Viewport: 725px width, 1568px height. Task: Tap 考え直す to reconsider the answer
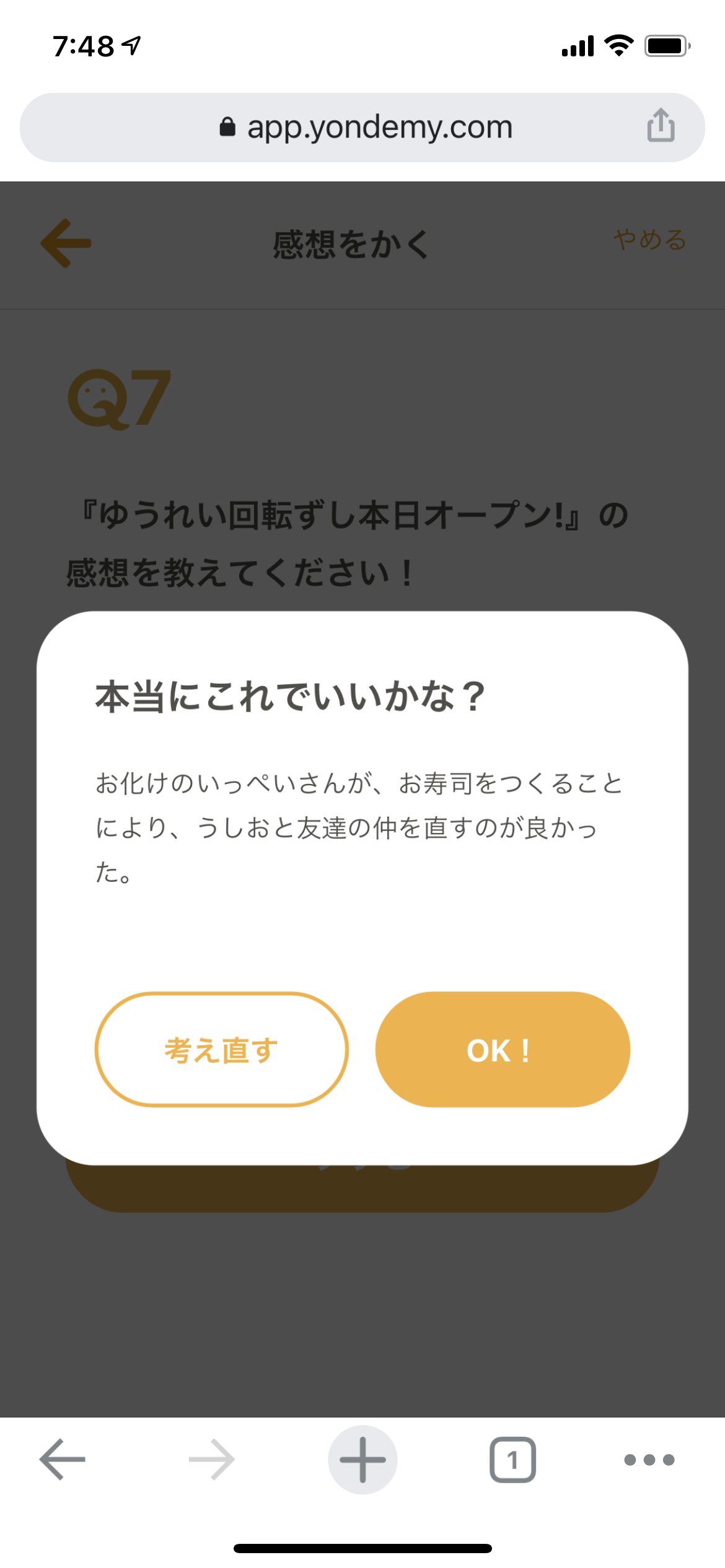coord(222,1050)
